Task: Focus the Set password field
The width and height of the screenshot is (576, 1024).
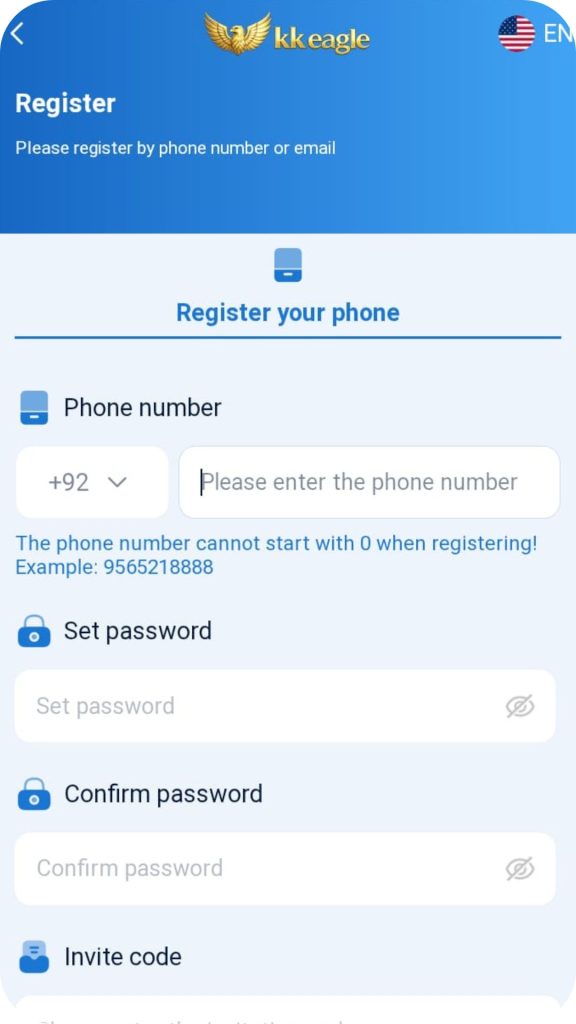Action: (285, 706)
